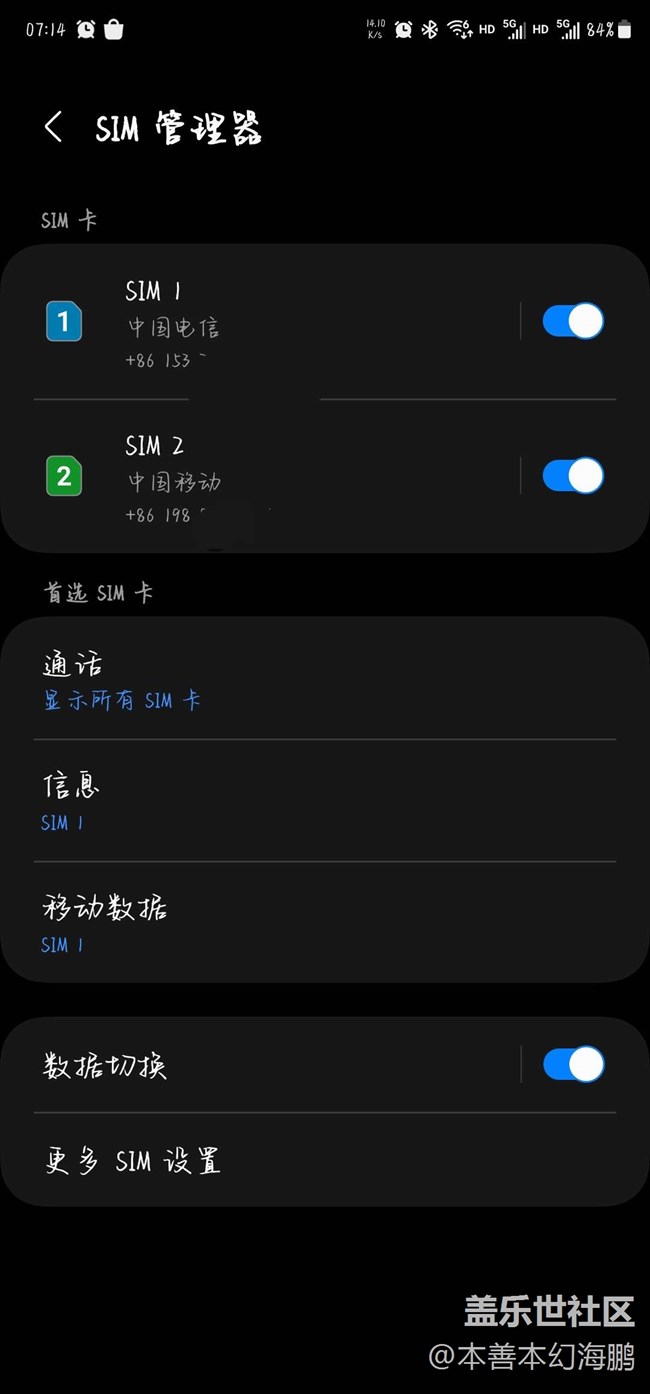
Task: Disable the SIM 1 switch
Action: pyautogui.click(x=573, y=322)
